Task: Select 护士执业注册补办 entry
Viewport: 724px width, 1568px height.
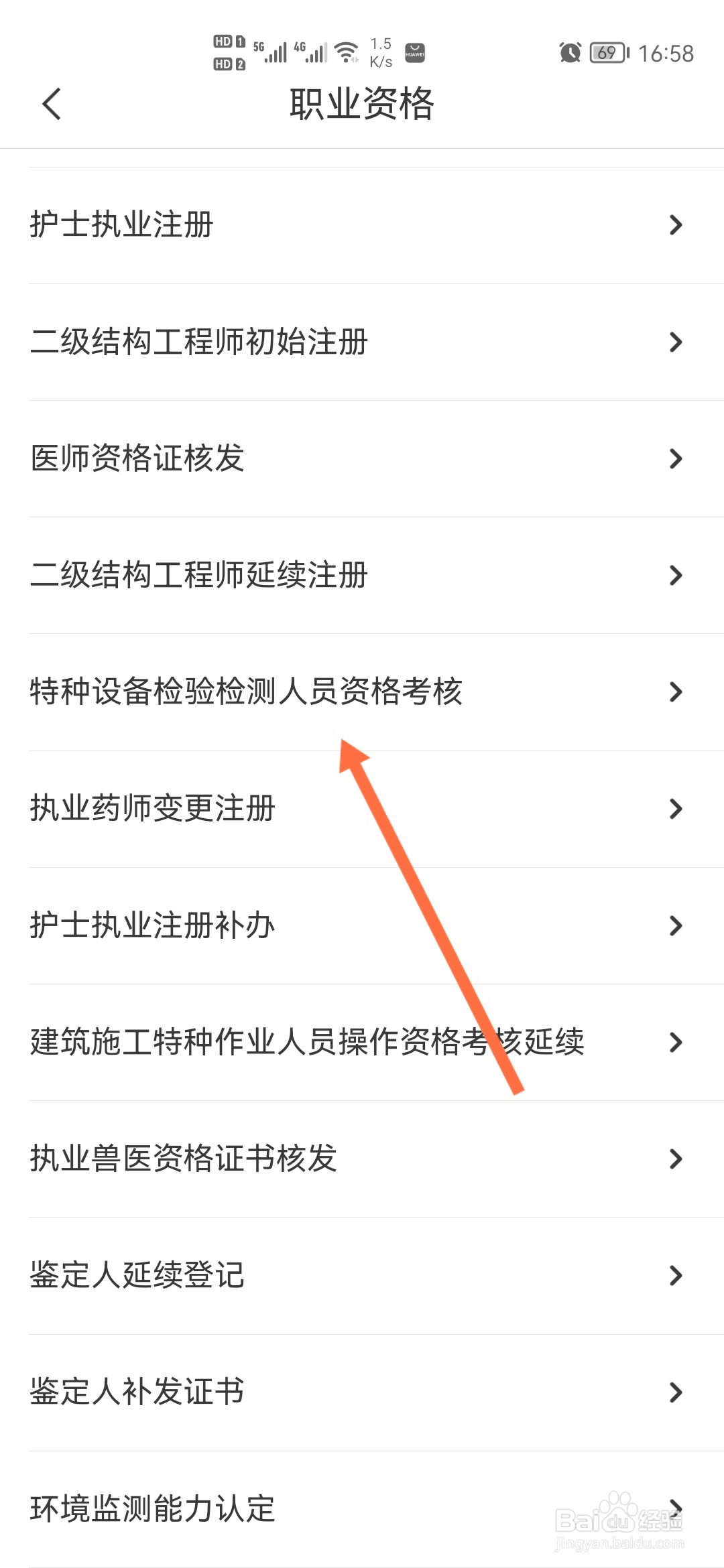Action: tap(153, 925)
